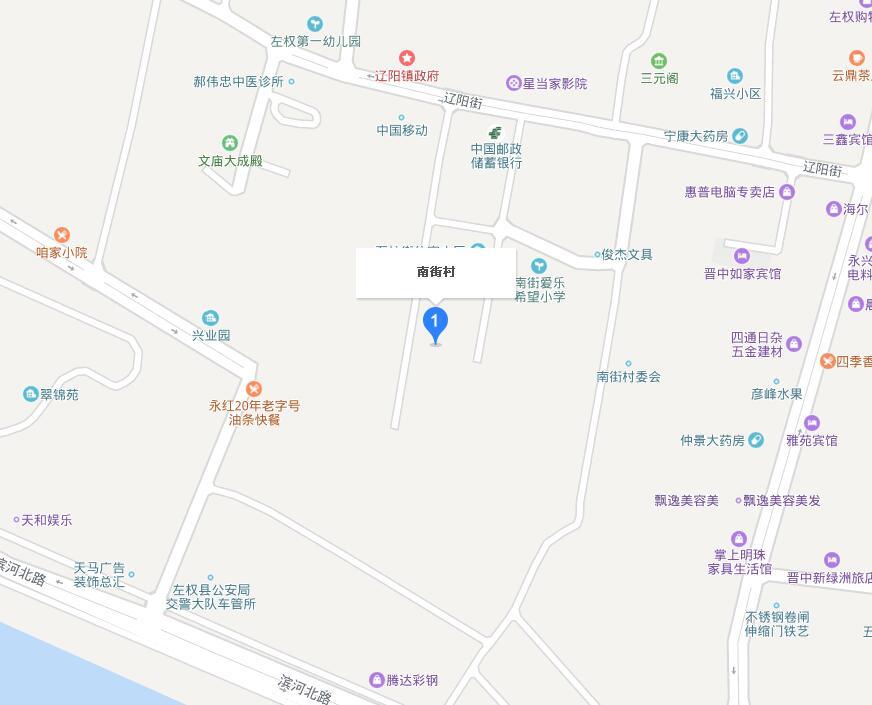Open the 星当家影院 map point
Image resolution: width=872 pixels, height=705 pixels.
pos(514,84)
